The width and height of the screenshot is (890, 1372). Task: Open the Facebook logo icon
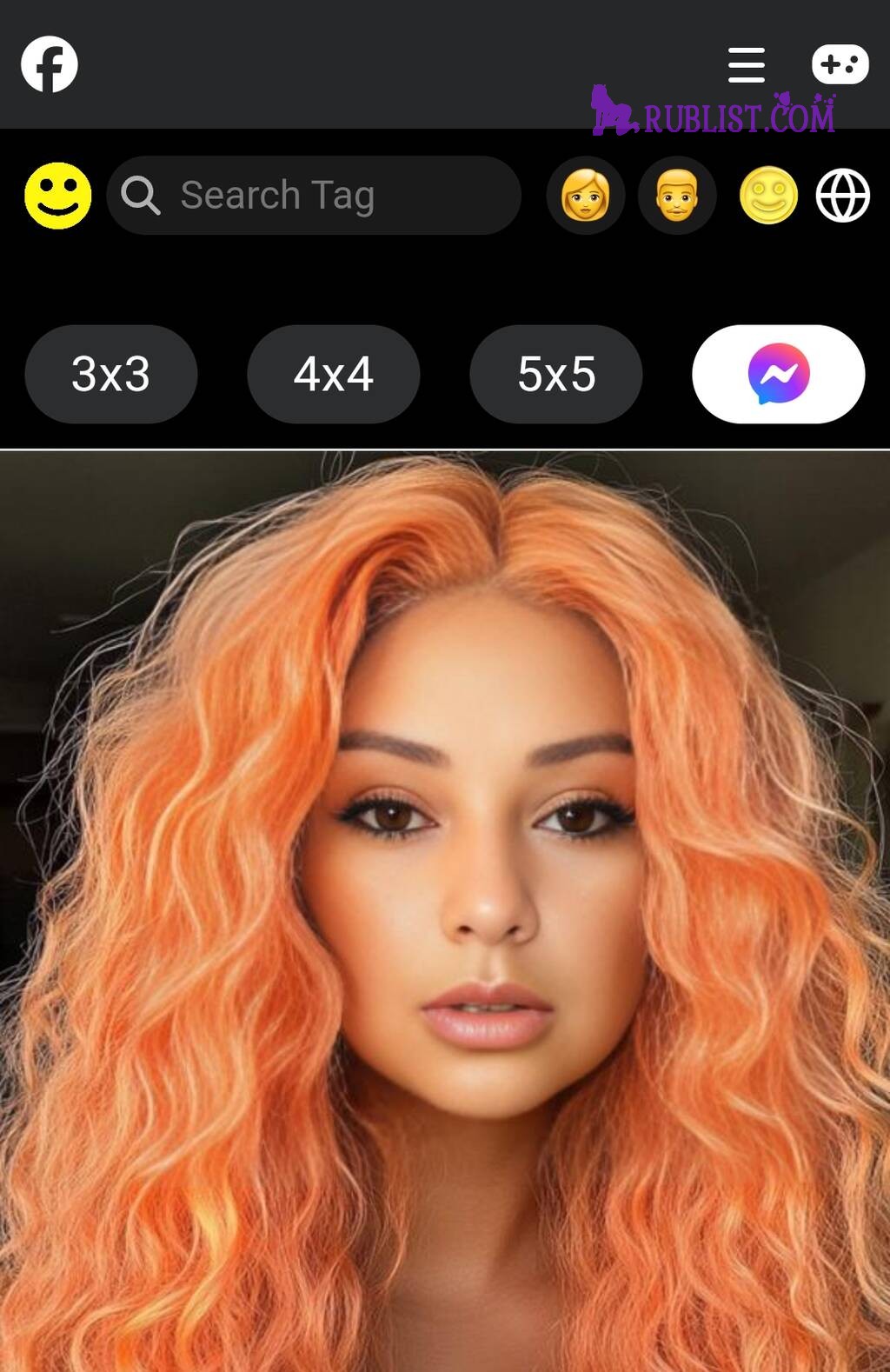pos(50,64)
